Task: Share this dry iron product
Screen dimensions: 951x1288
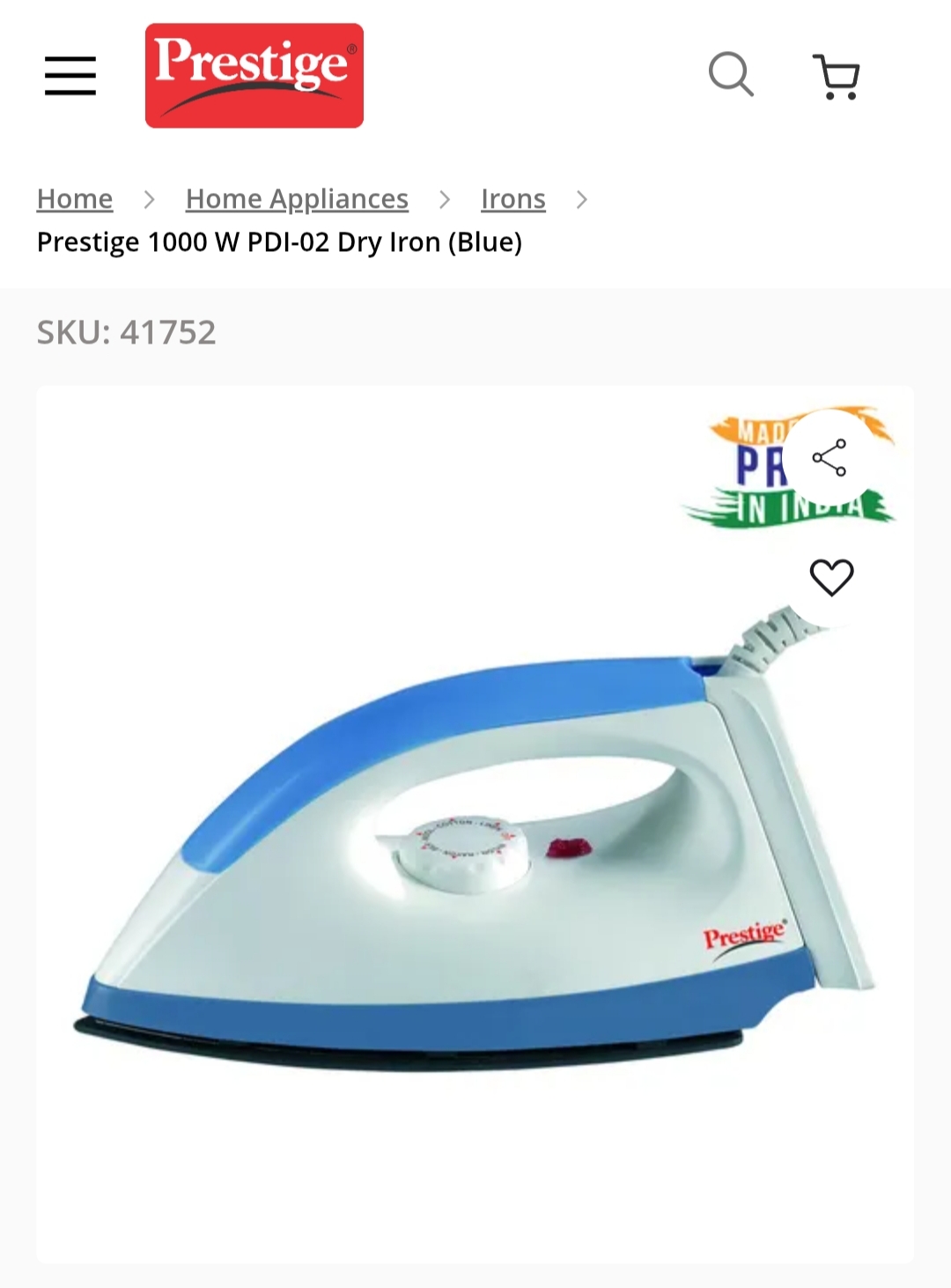Action: coord(829,458)
